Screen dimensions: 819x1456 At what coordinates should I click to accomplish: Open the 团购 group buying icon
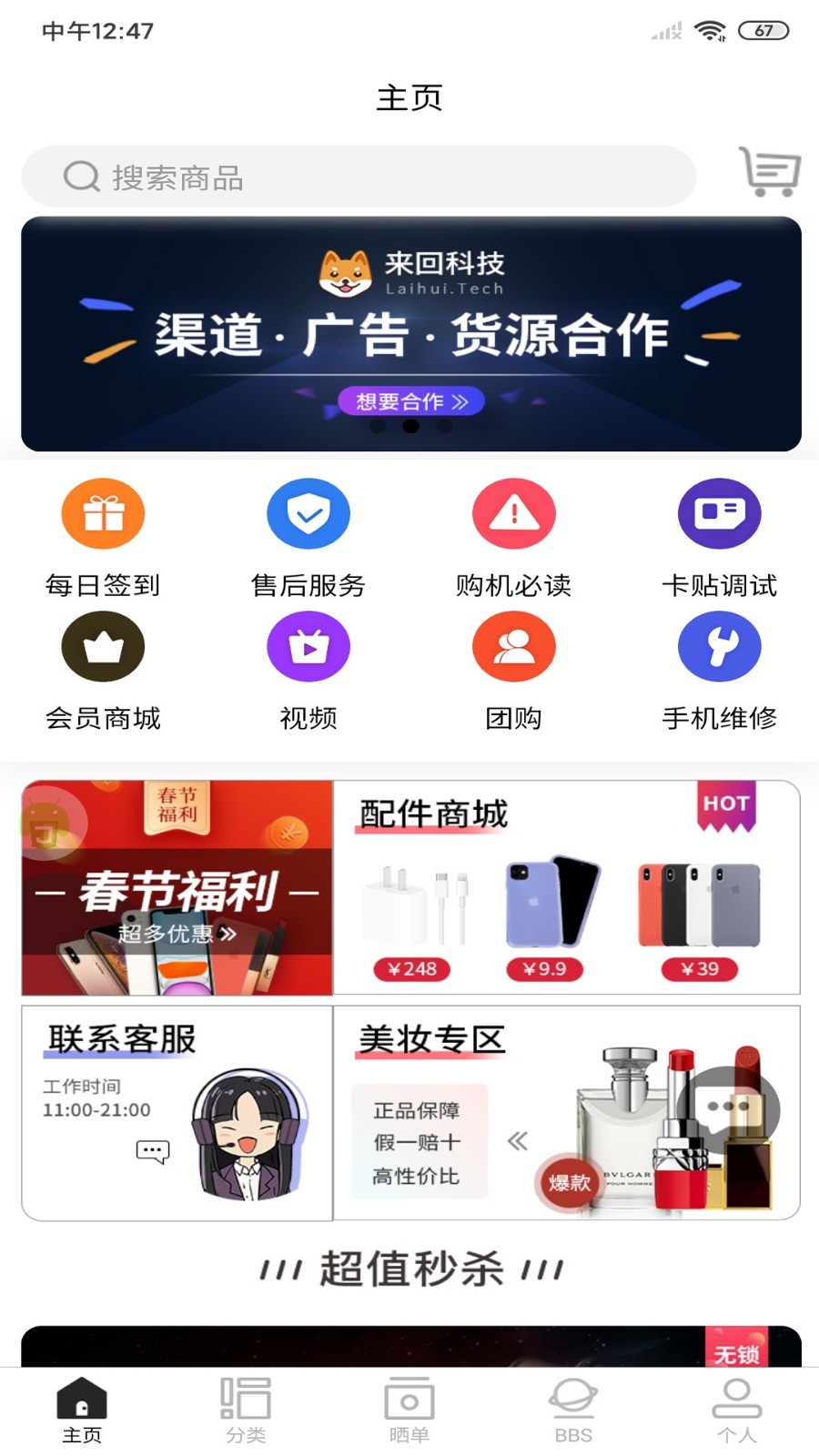pos(513,645)
